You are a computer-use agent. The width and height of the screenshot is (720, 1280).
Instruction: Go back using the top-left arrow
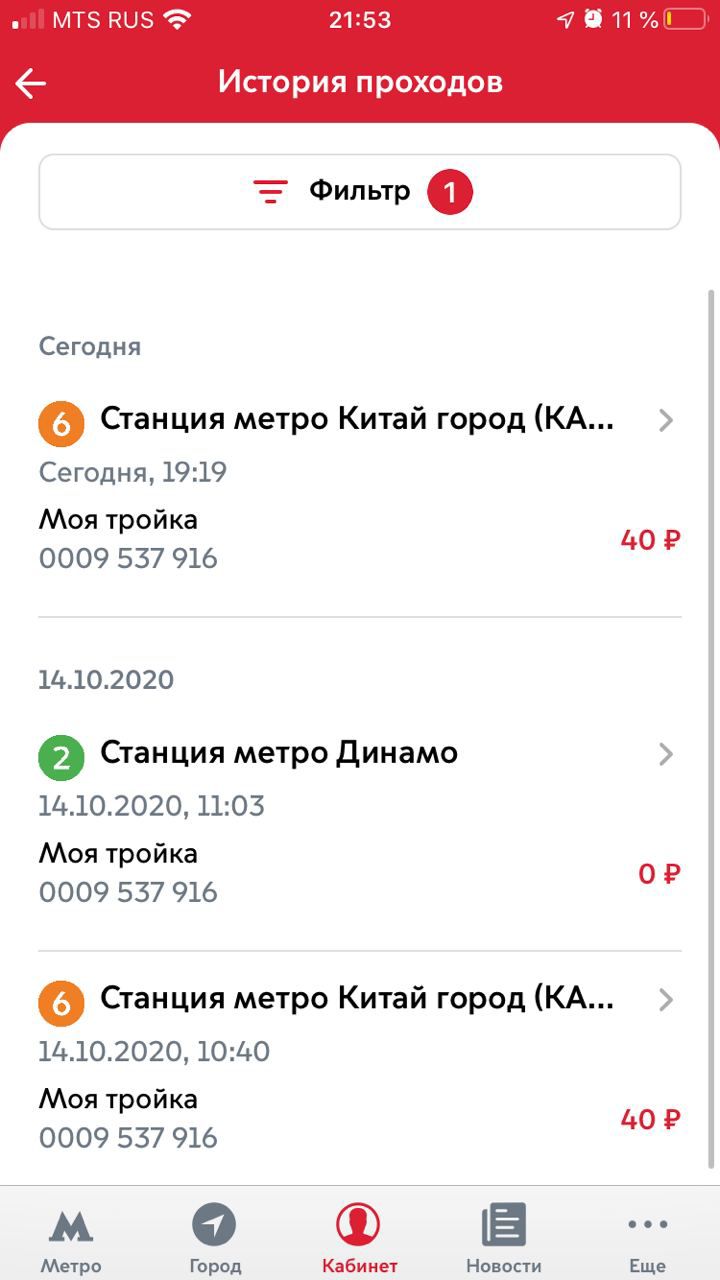tap(31, 83)
